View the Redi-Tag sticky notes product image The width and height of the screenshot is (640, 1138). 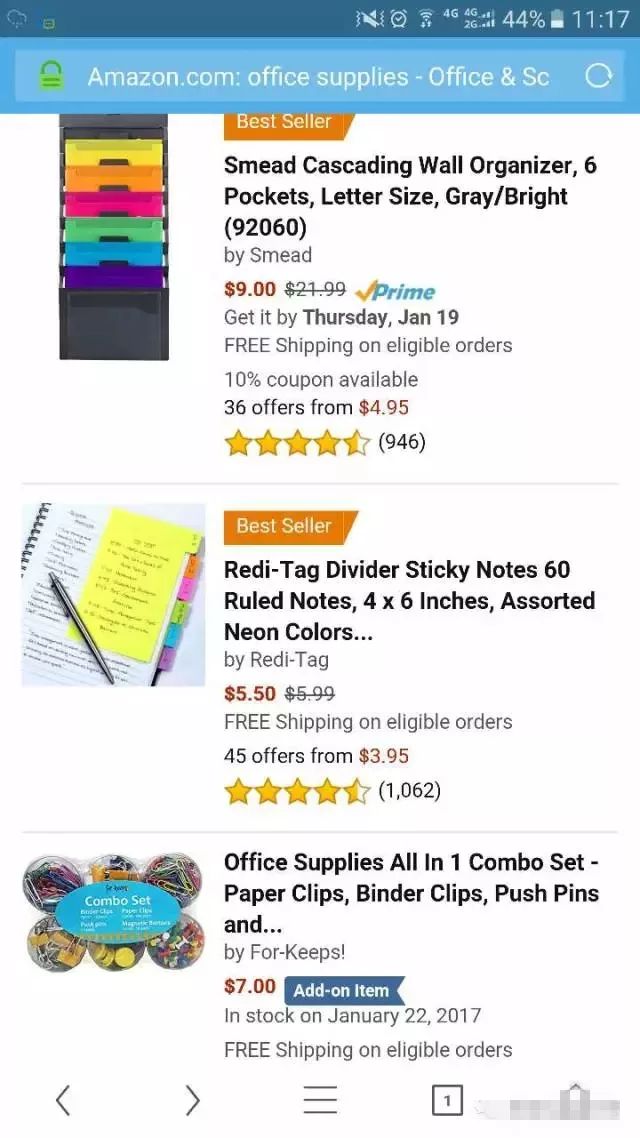pyautogui.click(x=113, y=594)
